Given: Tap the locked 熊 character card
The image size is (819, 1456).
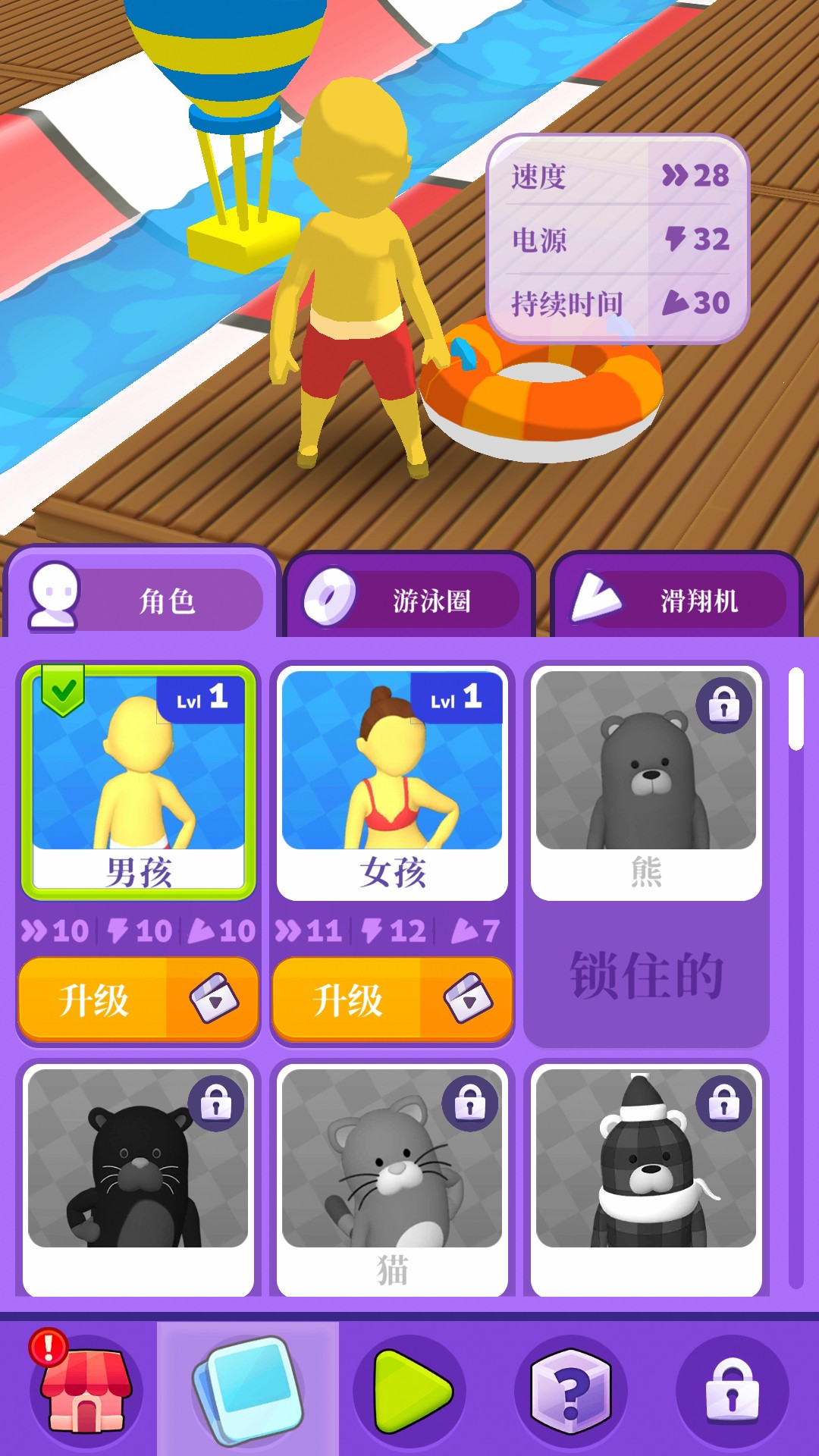Looking at the screenshot, I should [646, 781].
